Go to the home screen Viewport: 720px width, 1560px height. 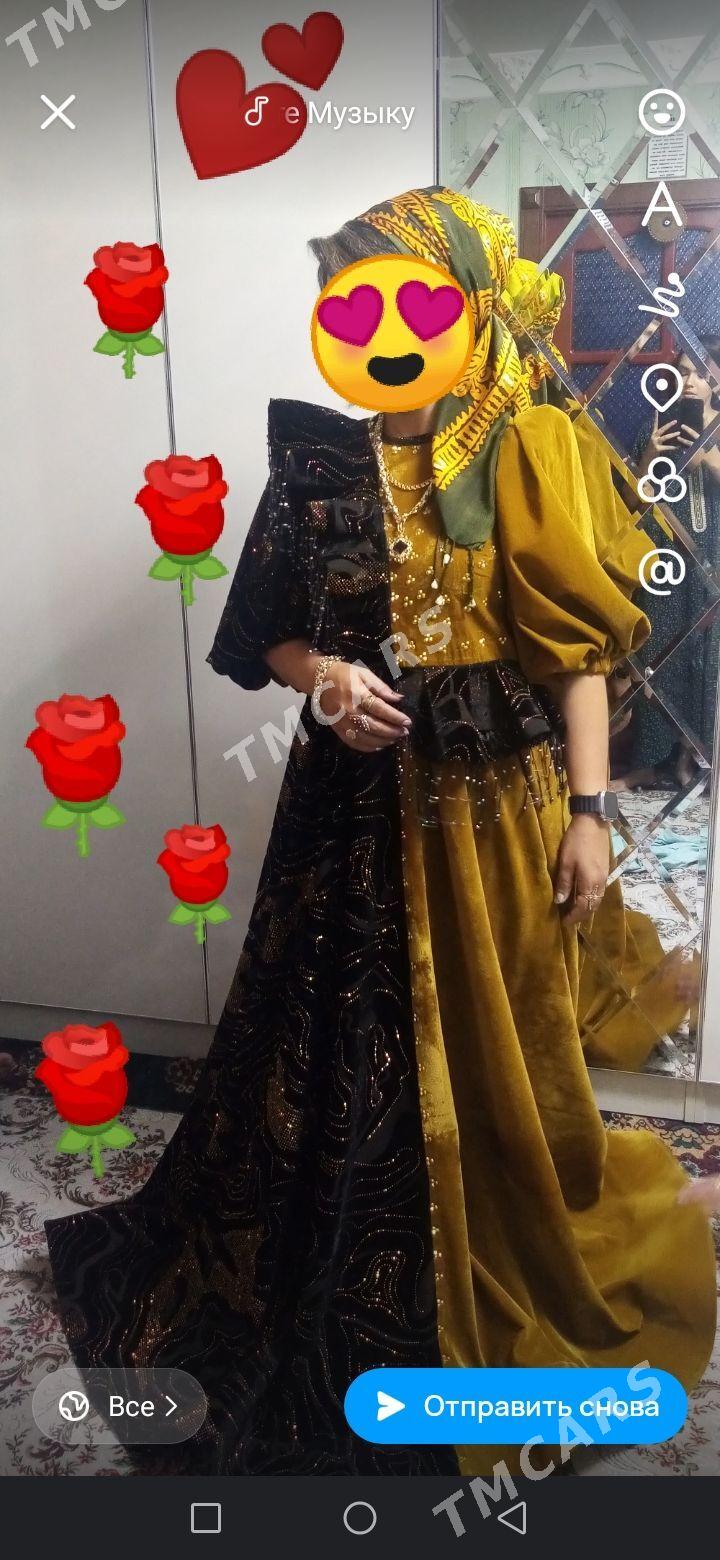click(360, 1518)
